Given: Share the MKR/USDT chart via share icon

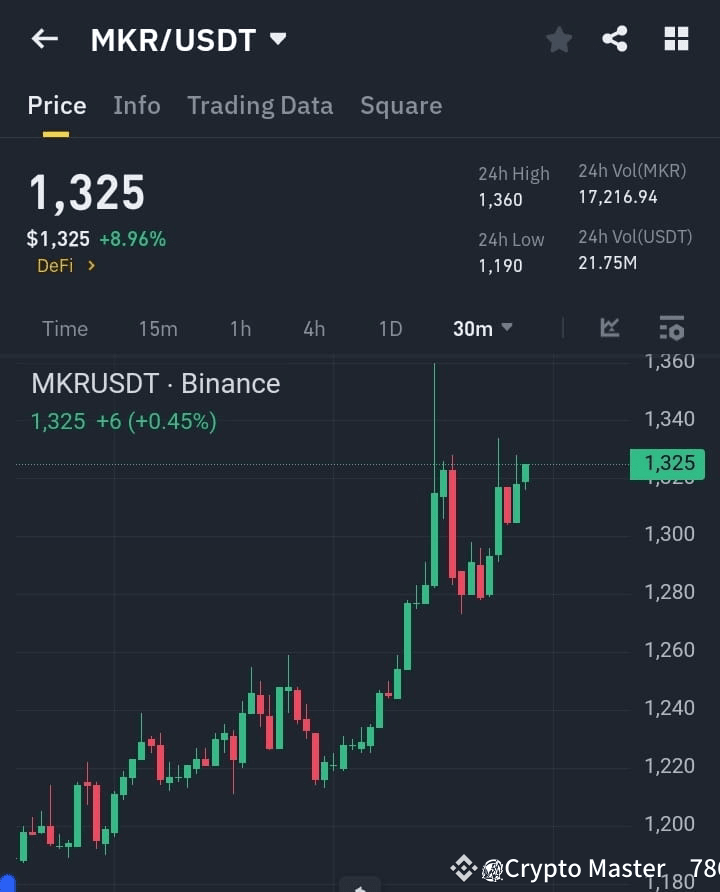Looking at the screenshot, I should [x=616, y=39].
